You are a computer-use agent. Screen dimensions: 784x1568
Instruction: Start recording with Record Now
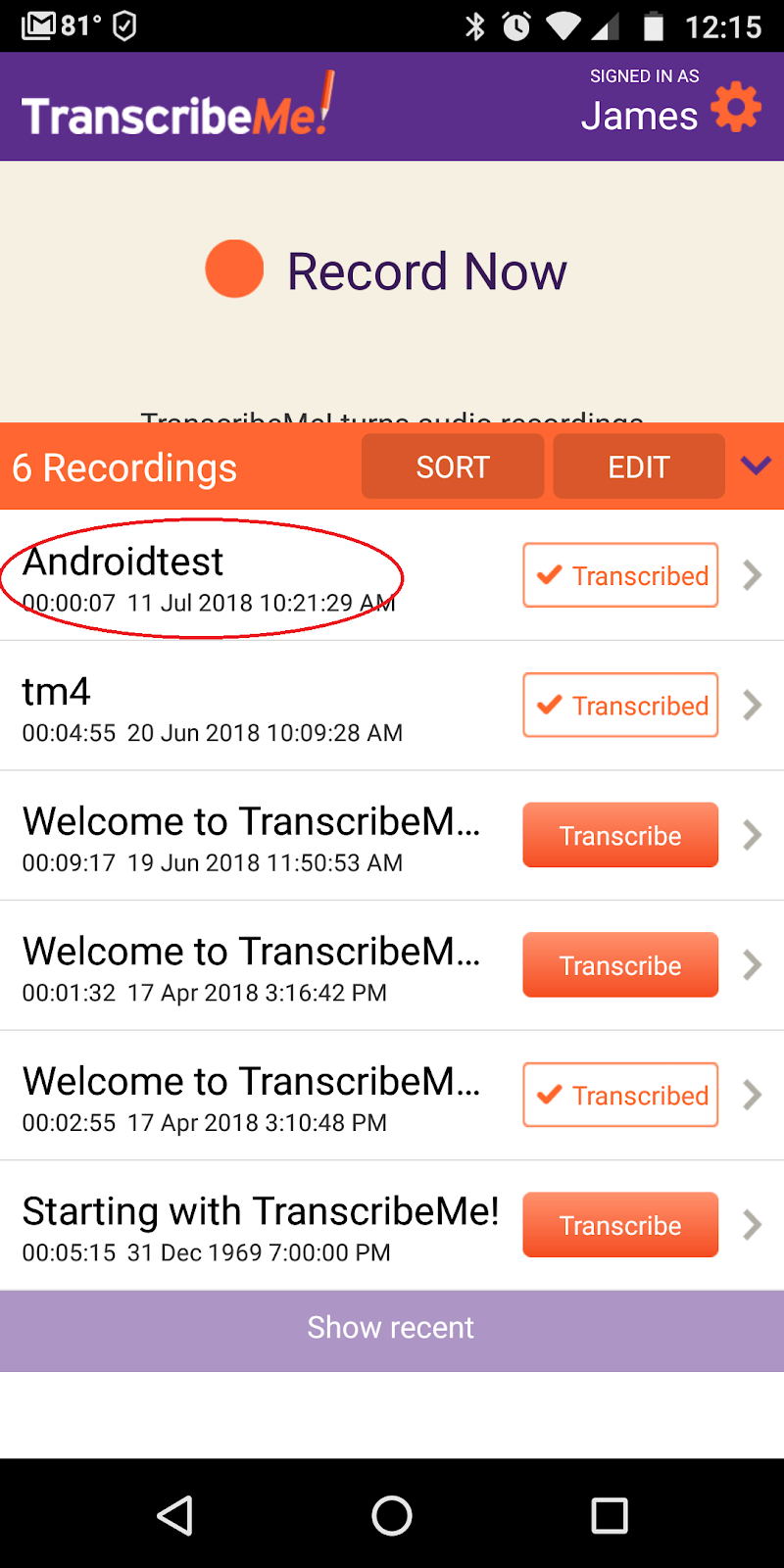pos(386,270)
